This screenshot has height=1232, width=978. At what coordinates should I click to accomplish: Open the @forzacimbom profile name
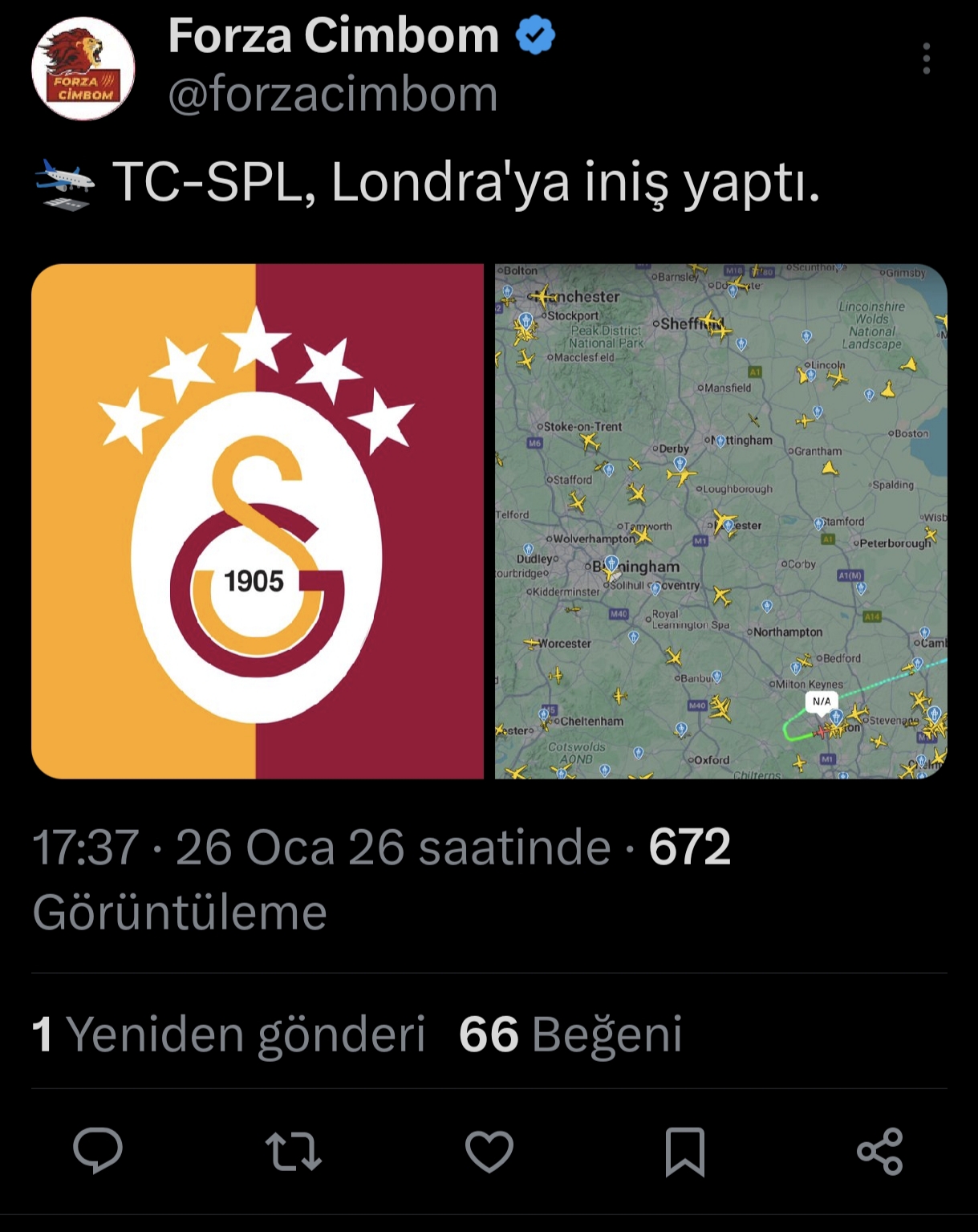[332, 95]
